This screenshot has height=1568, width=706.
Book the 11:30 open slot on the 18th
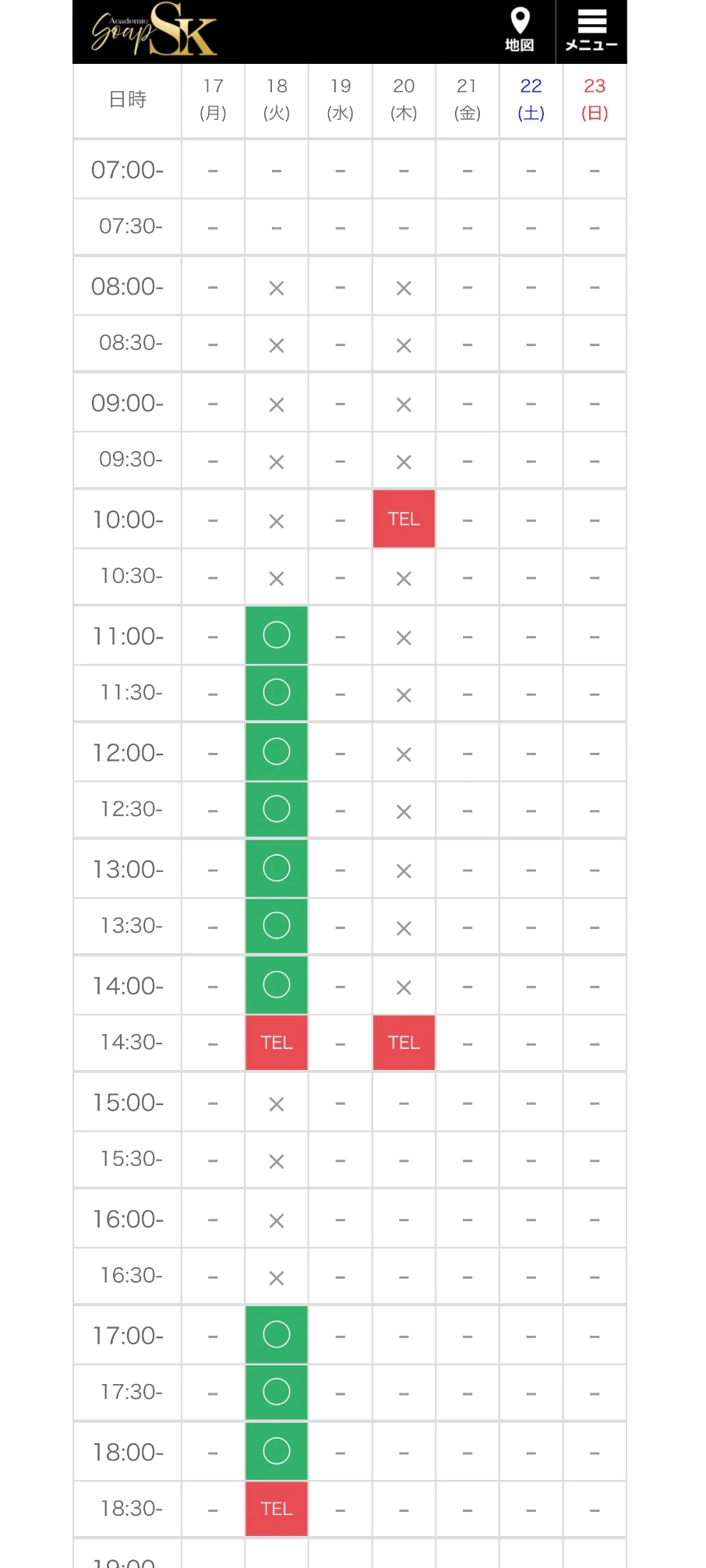[x=277, y=693]
